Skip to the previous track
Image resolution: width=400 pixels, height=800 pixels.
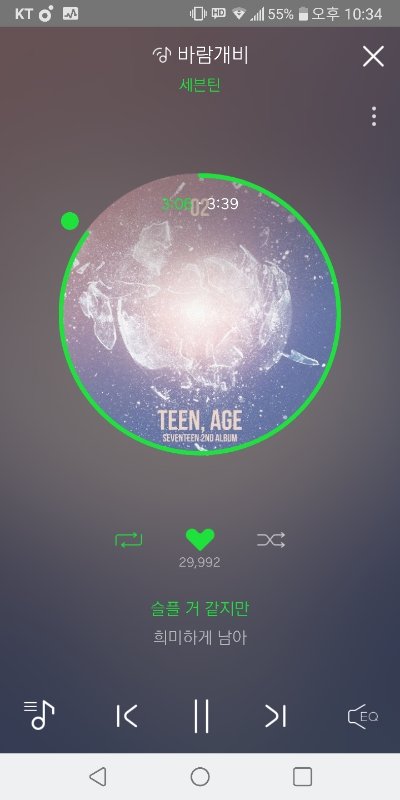pyautogui.click(x=127, y=716)
